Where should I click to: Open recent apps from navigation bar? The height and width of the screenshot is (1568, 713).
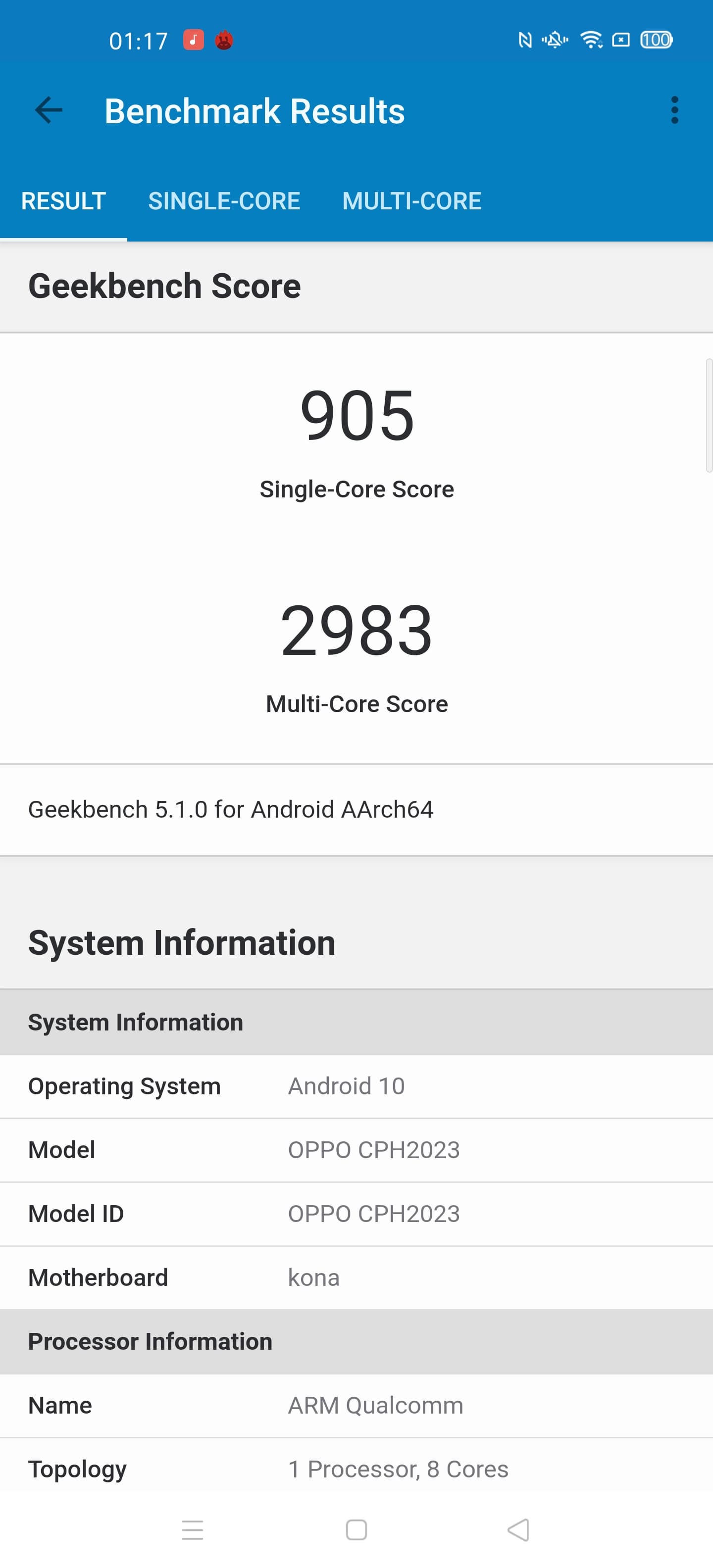(193, 1530)
